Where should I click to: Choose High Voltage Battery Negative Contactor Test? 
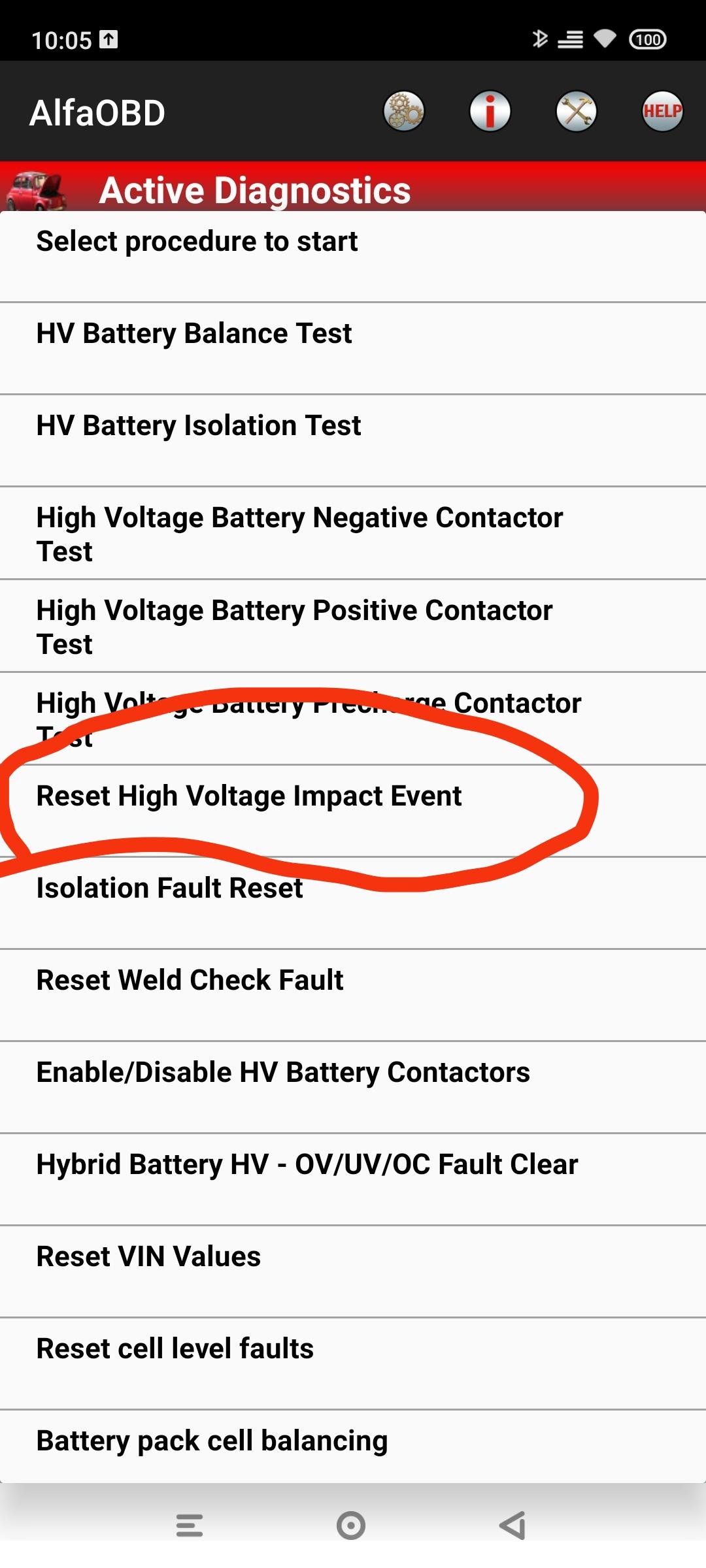pyautogui.click(x=353, y=533)
